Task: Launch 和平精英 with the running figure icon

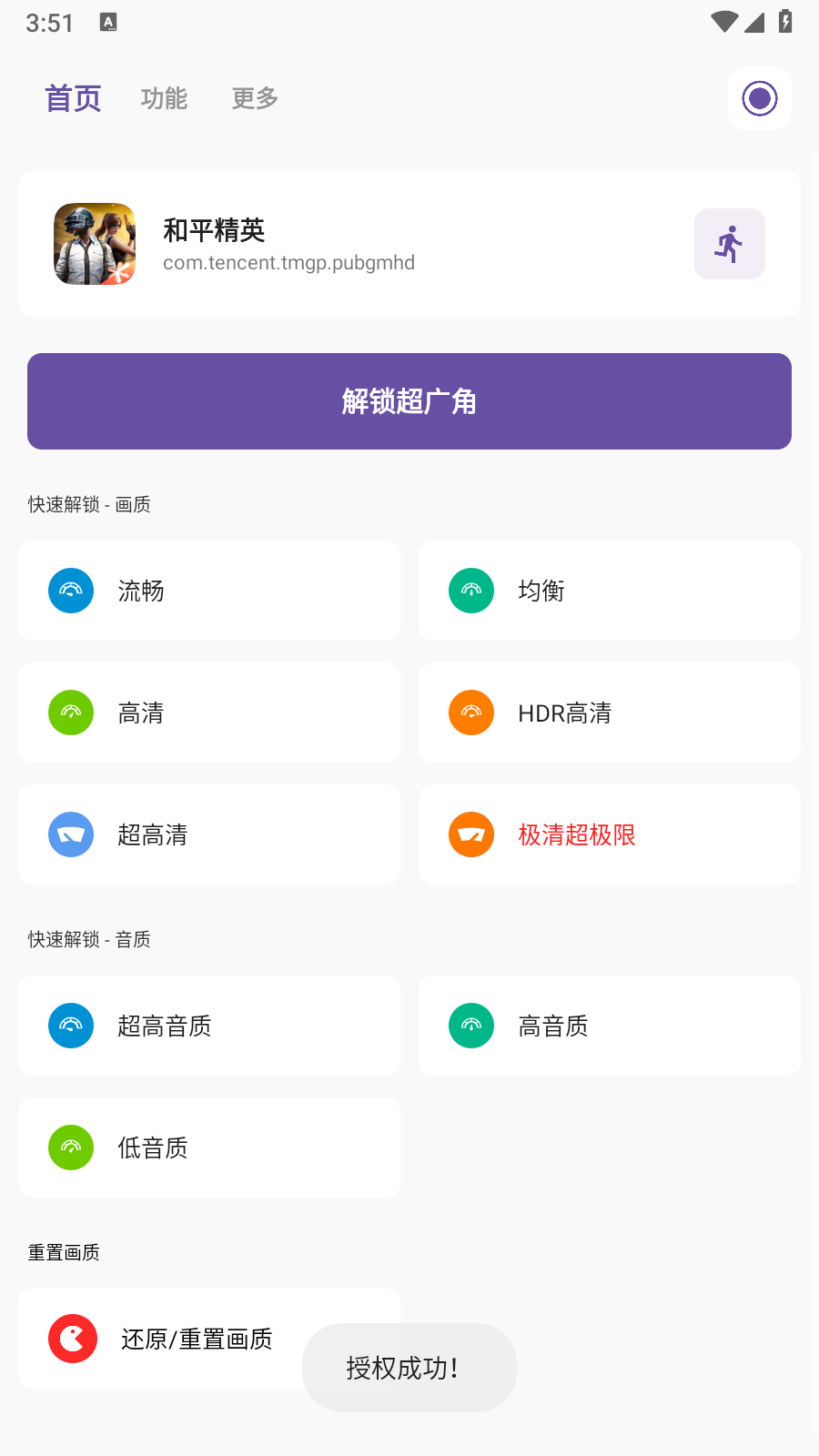Action: coord(730,244)
